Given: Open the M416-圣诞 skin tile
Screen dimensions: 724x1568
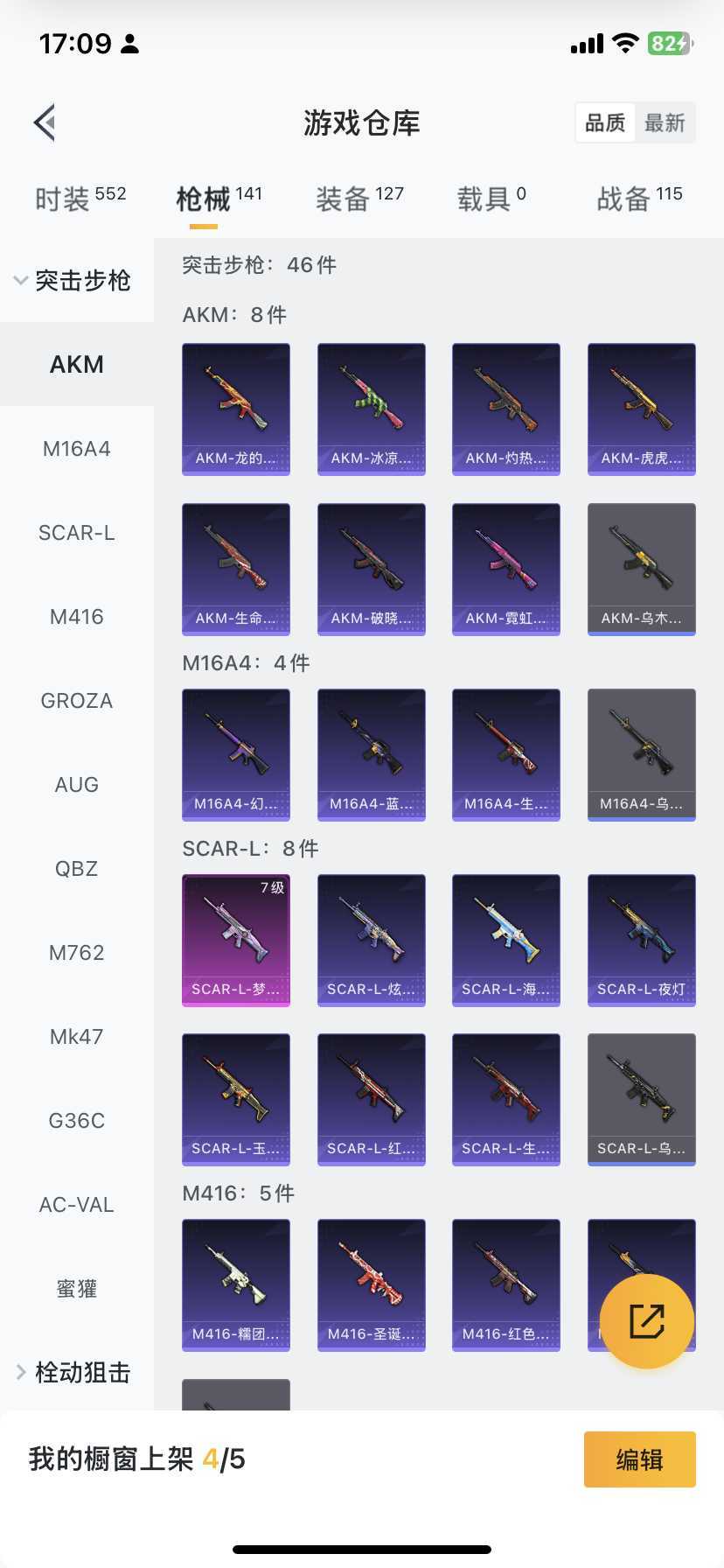Looking at the screenshot, I should pyautogui.click(x=372, y=1285).
